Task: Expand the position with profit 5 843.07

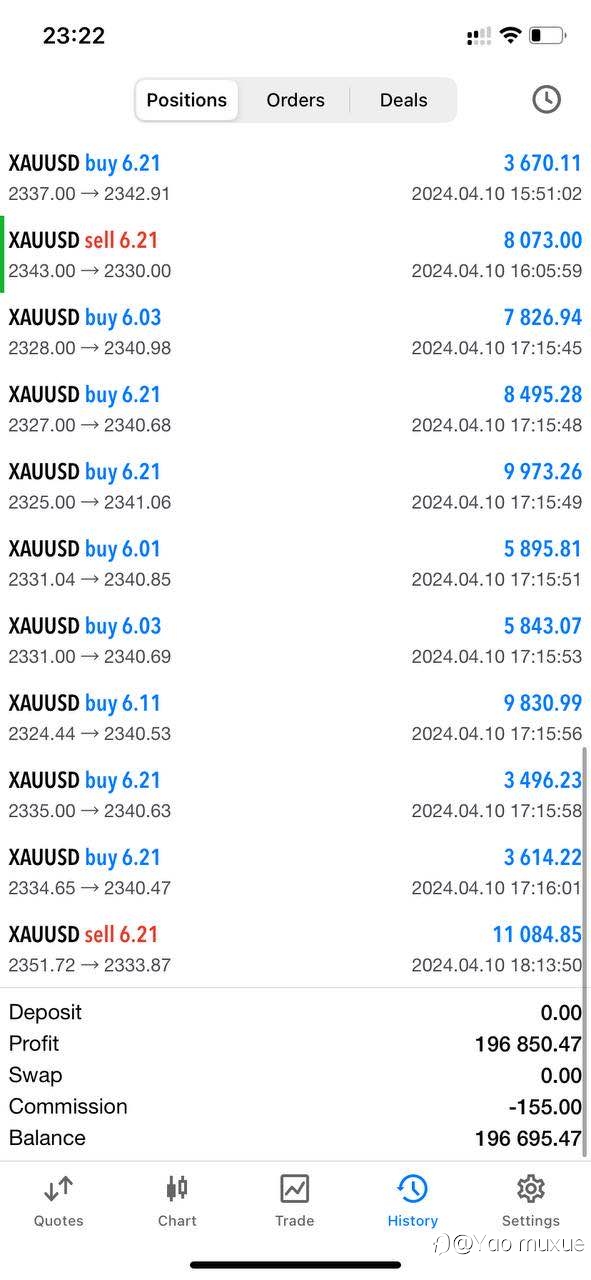Action: (295, 639)
